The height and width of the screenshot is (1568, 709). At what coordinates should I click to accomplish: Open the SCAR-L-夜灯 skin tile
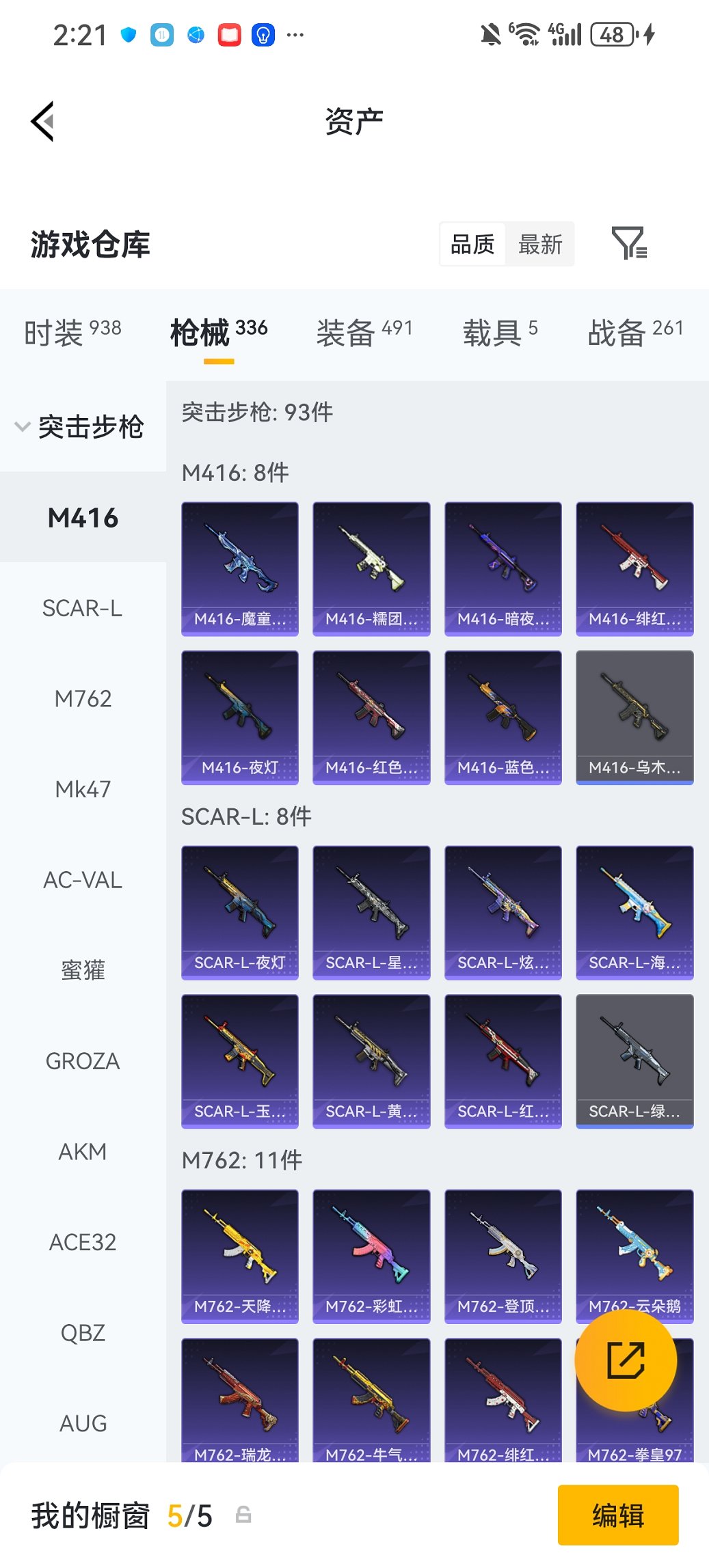240,912
